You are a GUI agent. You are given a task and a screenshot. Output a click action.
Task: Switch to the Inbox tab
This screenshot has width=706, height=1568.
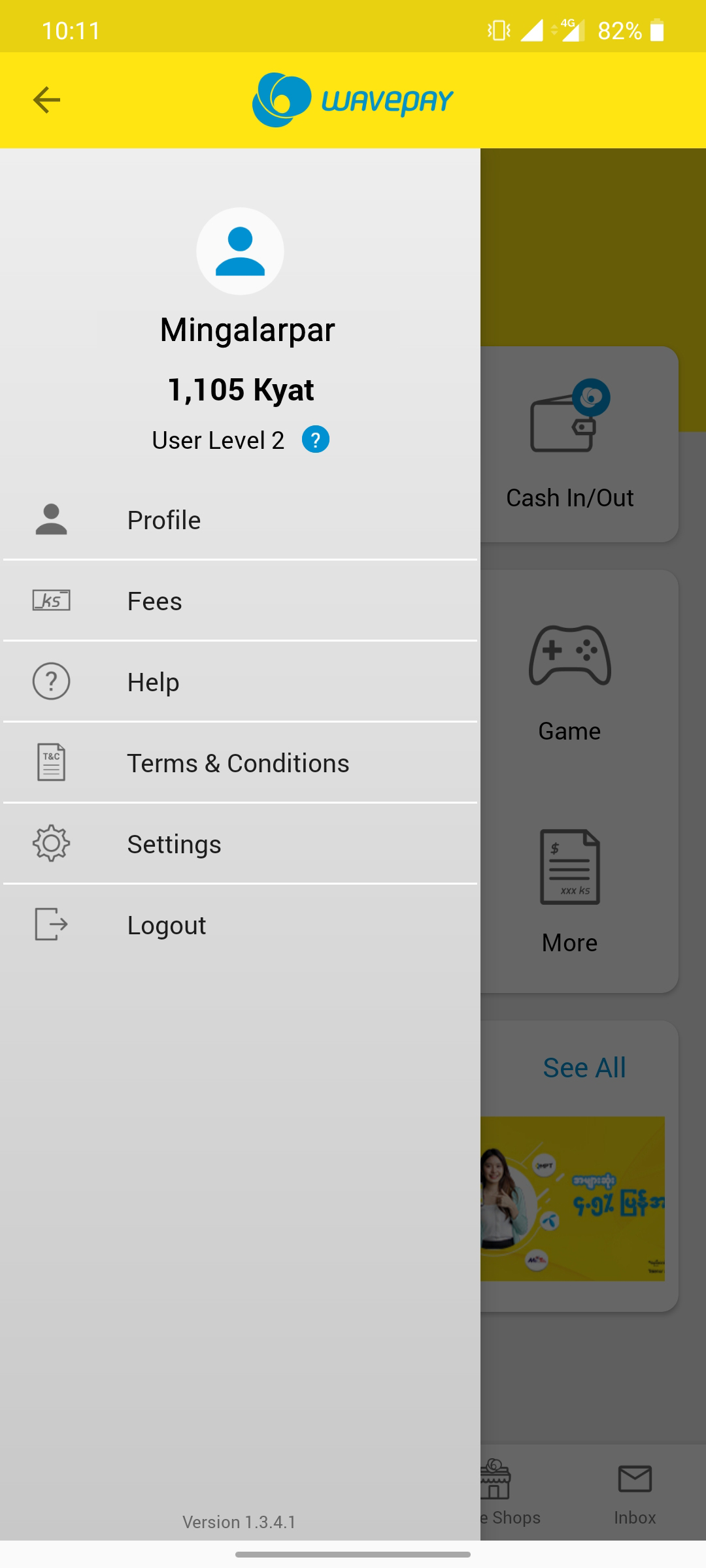635,1493
